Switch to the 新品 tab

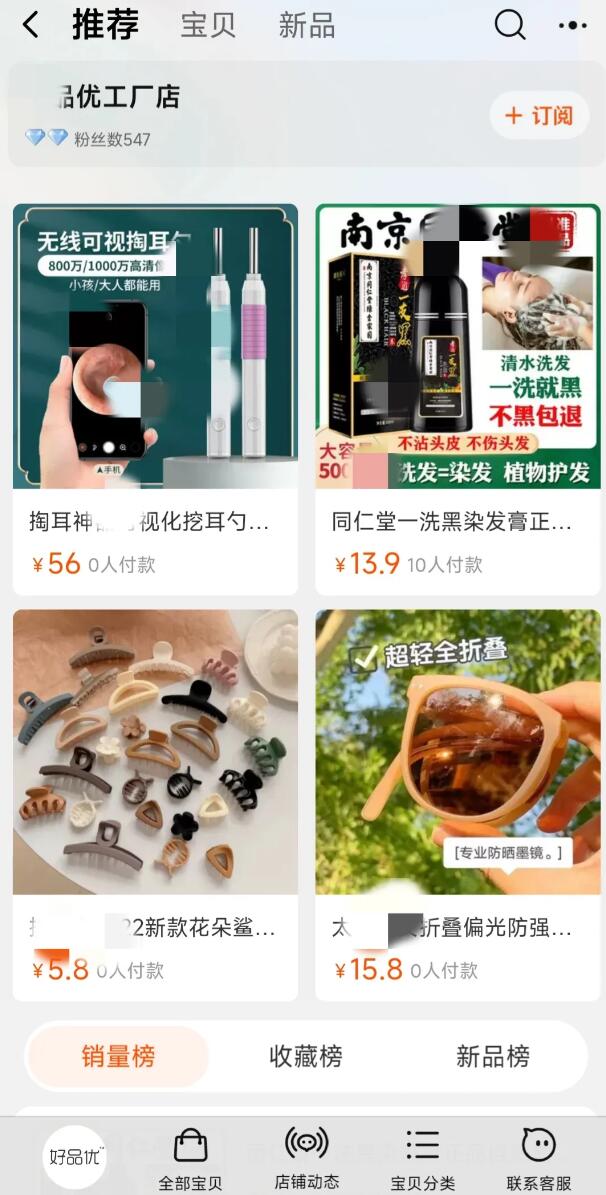point(306,26)
